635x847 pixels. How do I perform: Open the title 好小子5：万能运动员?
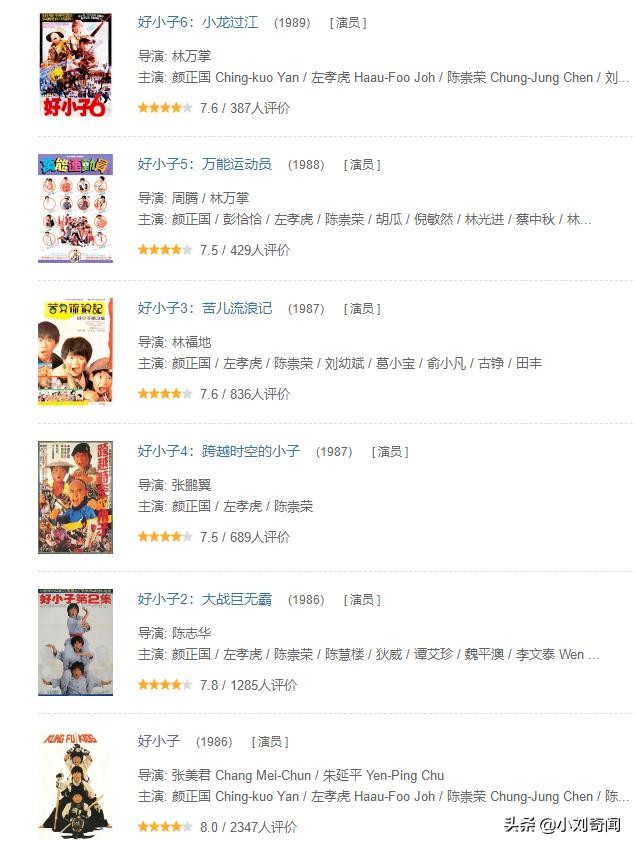pos(205,164)
